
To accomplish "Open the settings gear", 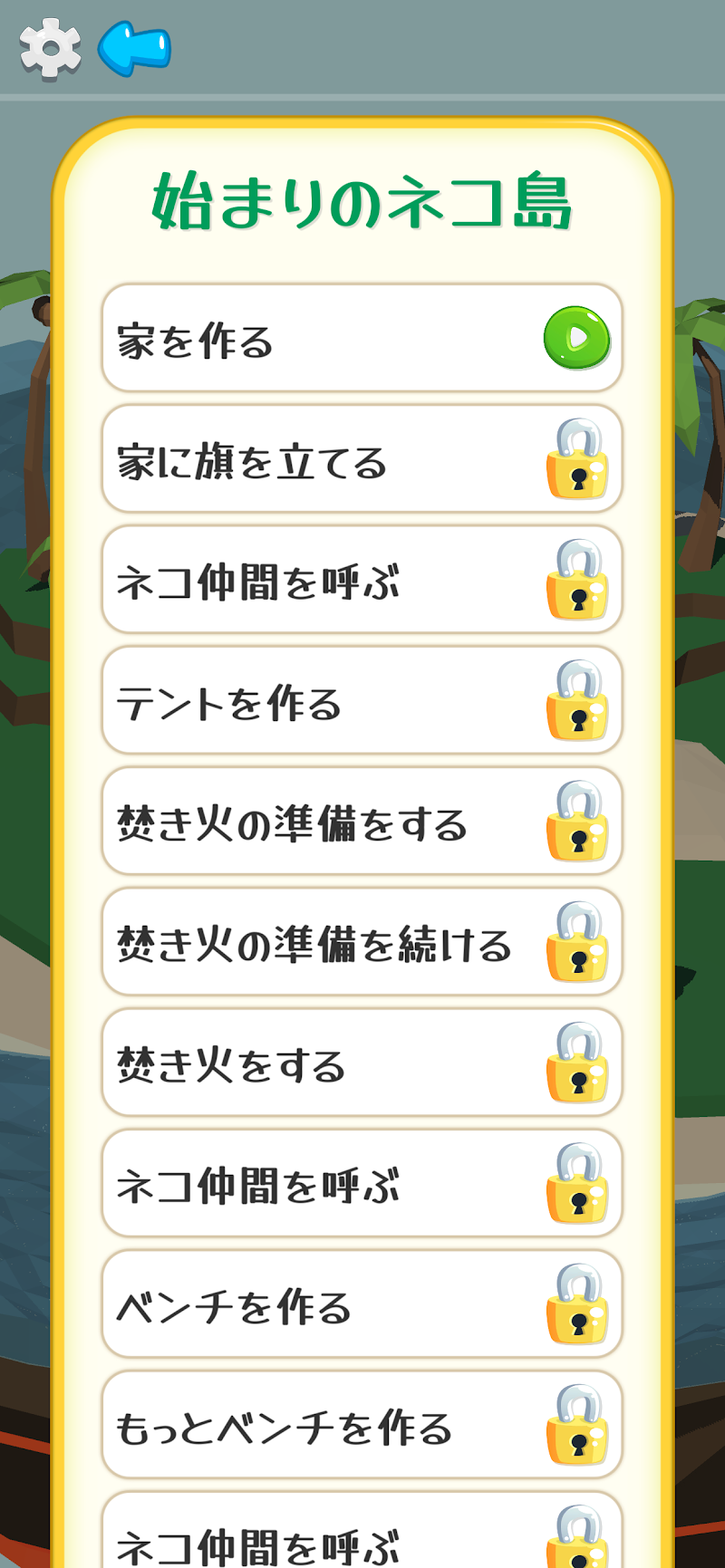I will click(x=50, y=48).
